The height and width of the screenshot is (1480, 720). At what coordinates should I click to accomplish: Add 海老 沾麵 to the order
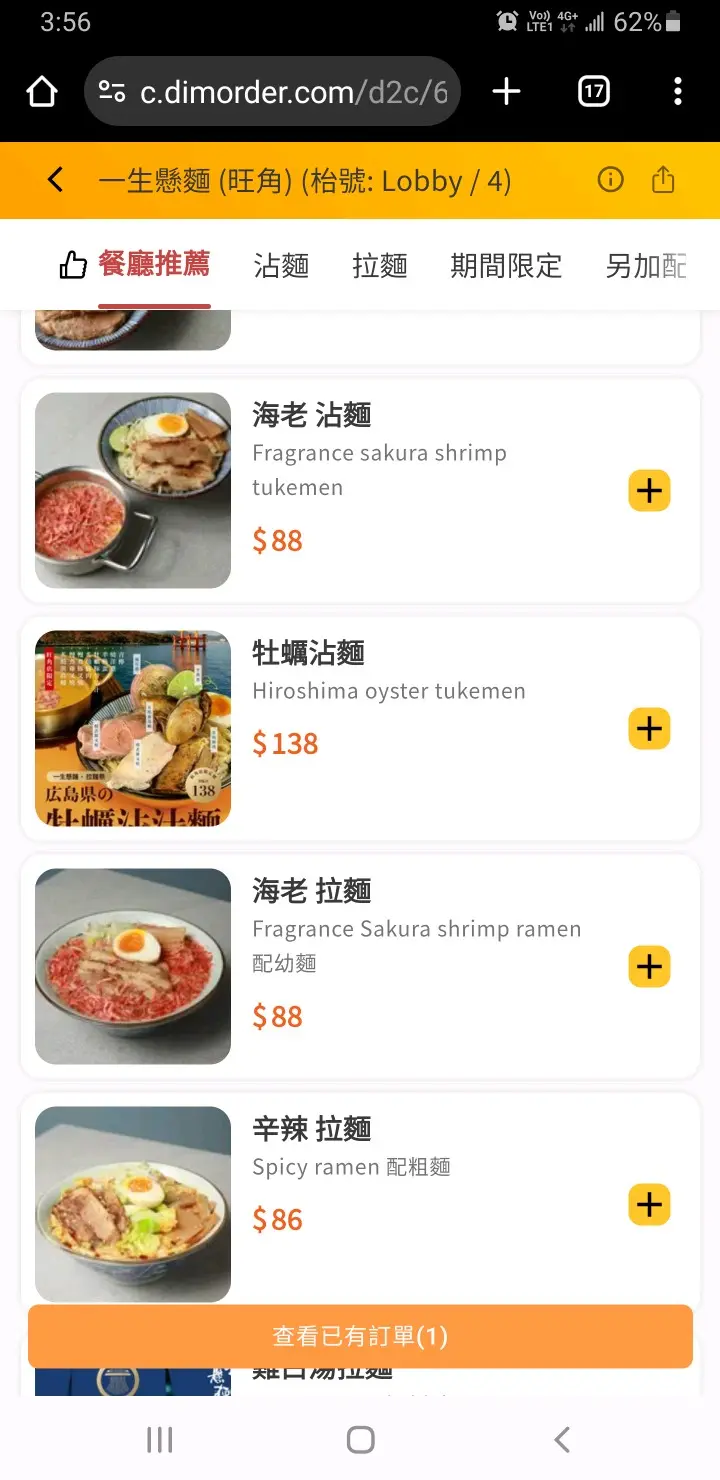(x=649, y=491)
